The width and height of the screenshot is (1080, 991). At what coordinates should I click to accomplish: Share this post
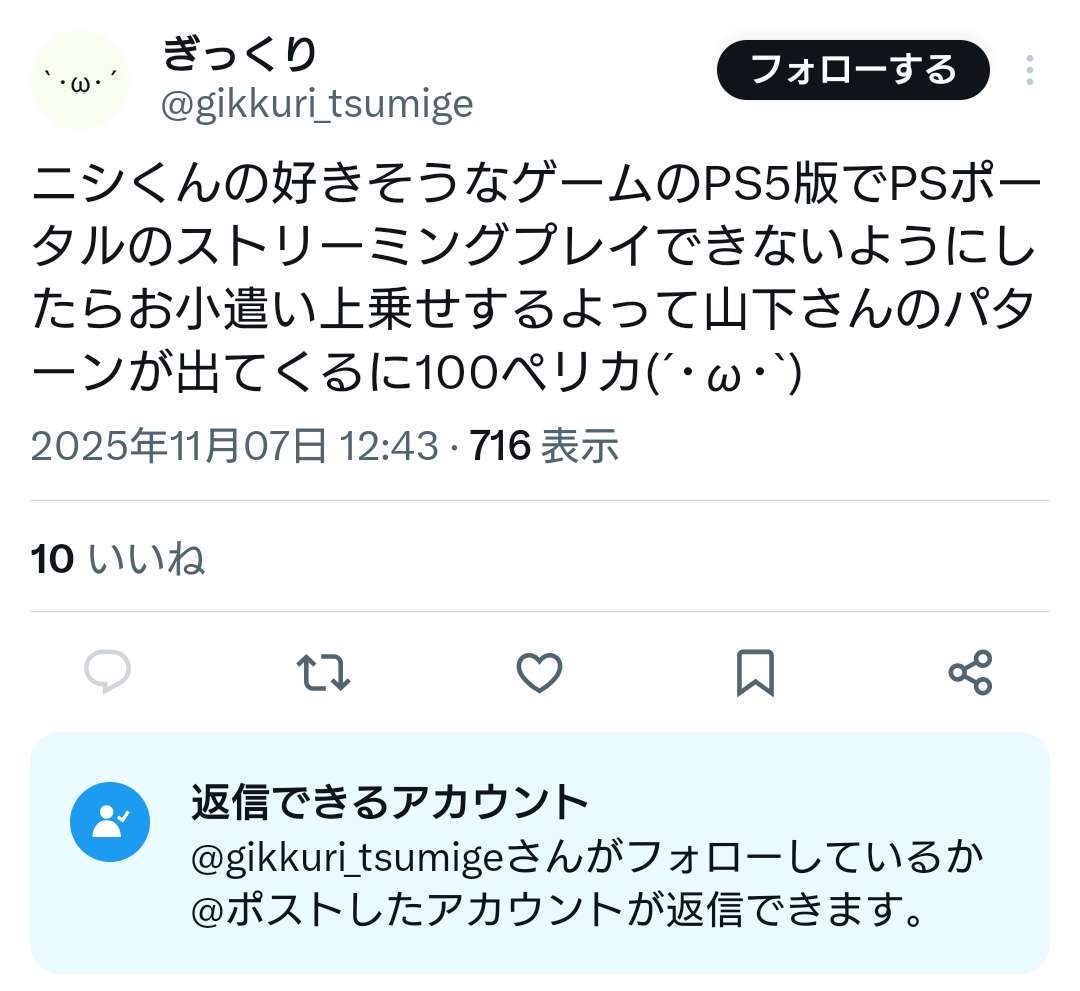[x=969, y=672]
